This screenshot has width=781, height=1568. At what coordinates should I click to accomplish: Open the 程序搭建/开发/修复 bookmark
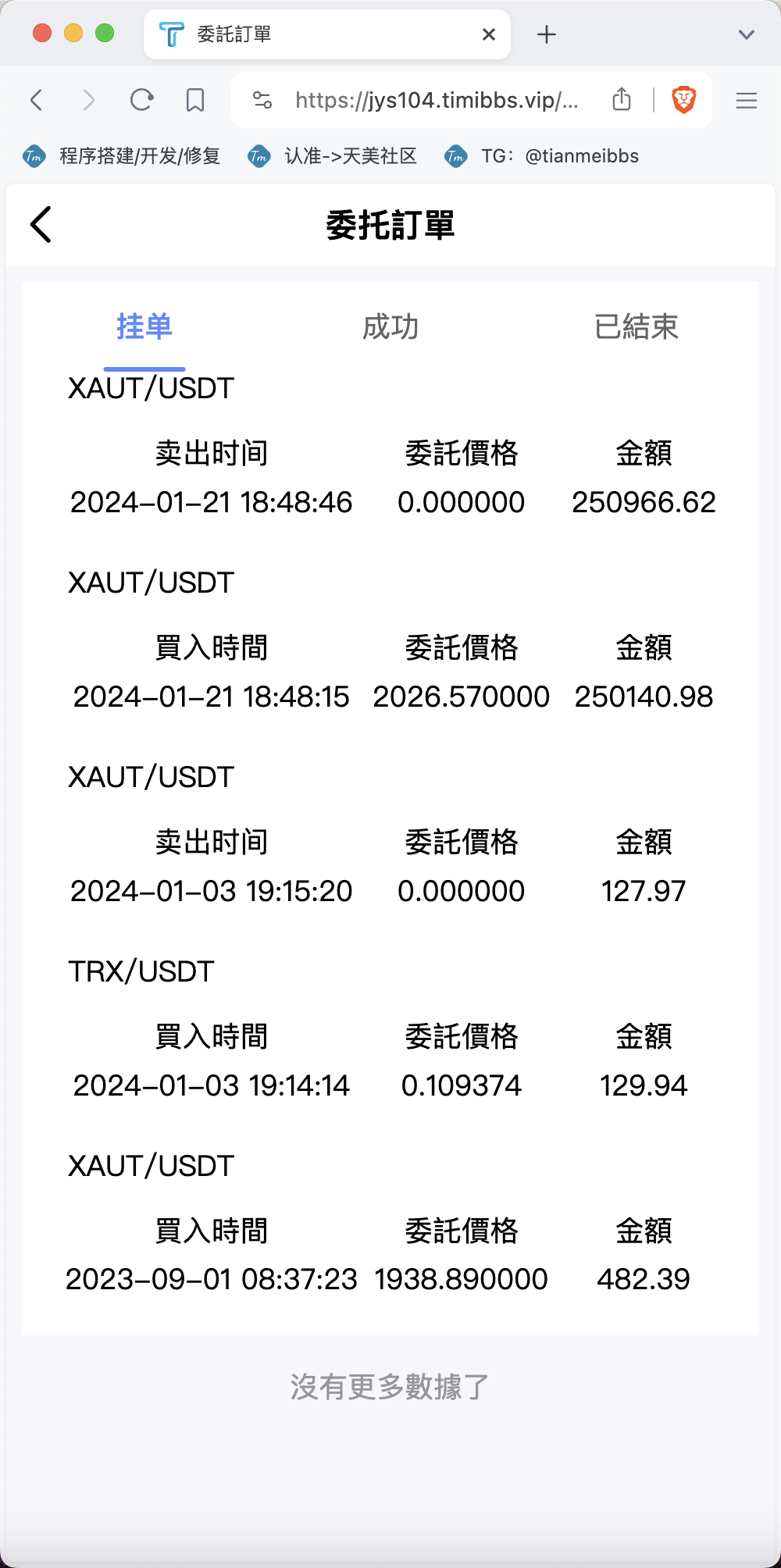point(122,156)
